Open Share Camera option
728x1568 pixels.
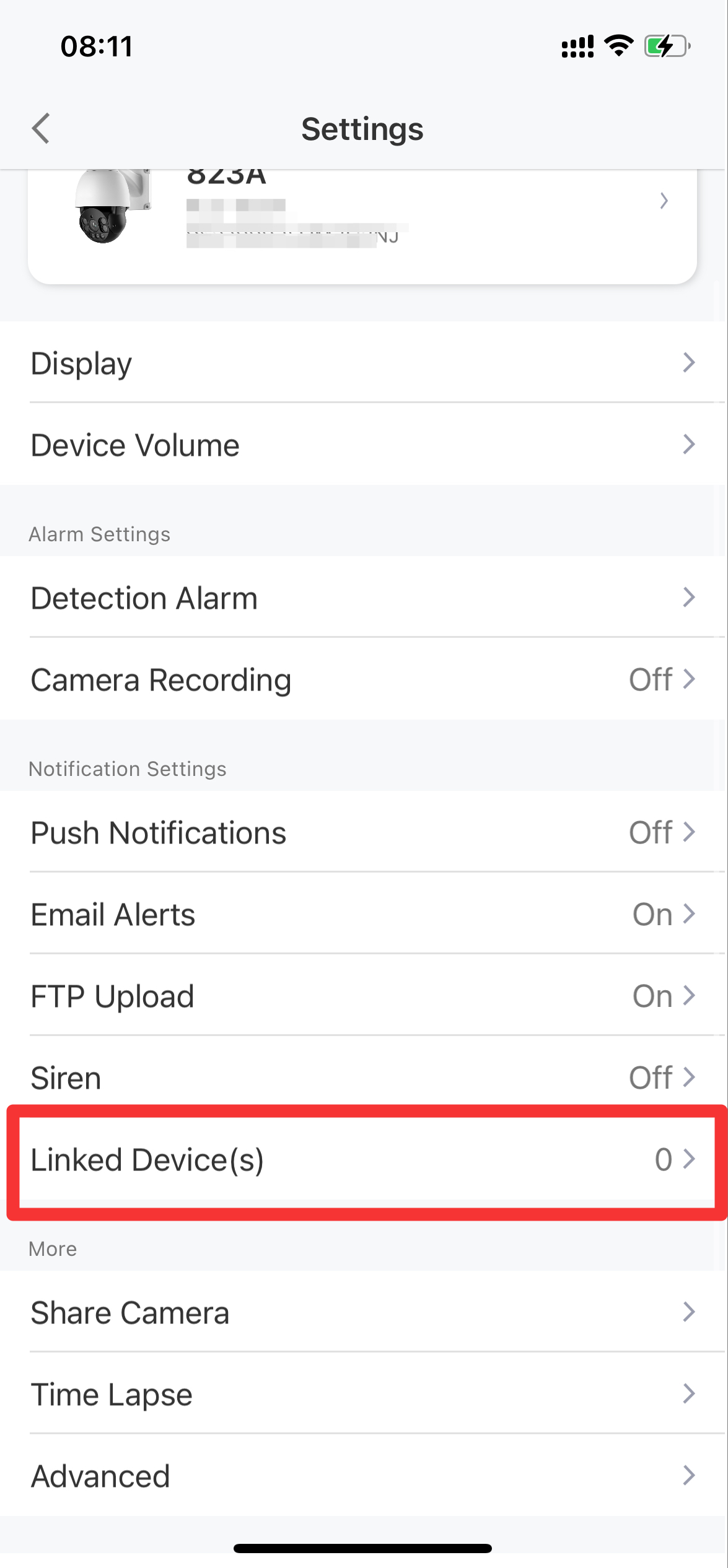click(364, 1312)
